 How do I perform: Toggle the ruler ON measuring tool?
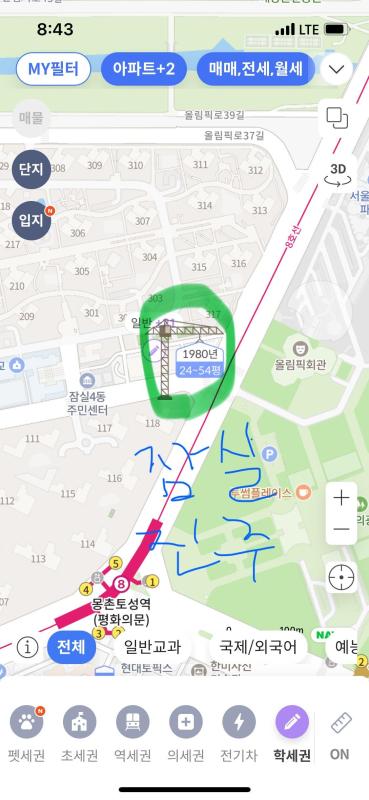[x=340, y=735]
